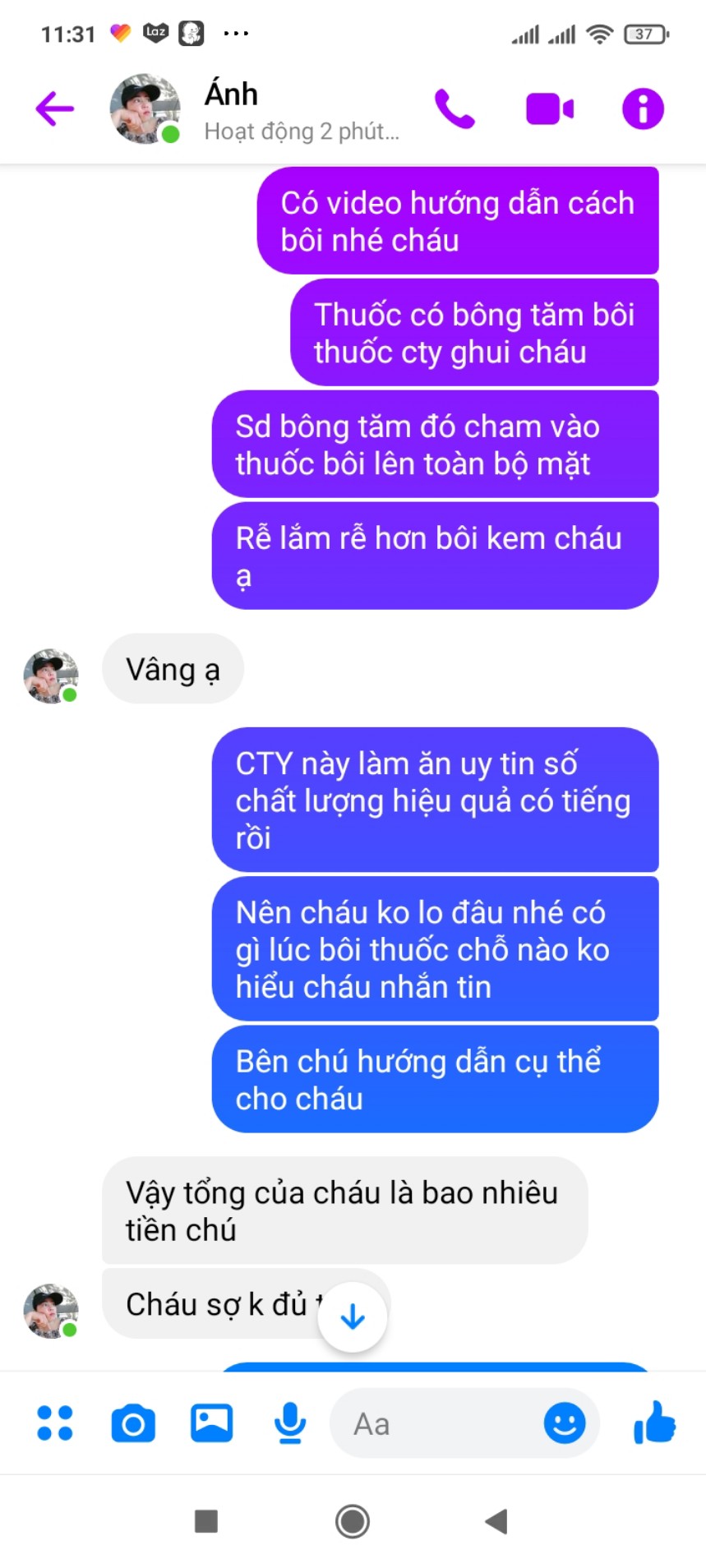706x1568 pixels.
Task: Open the more actions four-dot menu
Action: click(x=55, y=1423)
